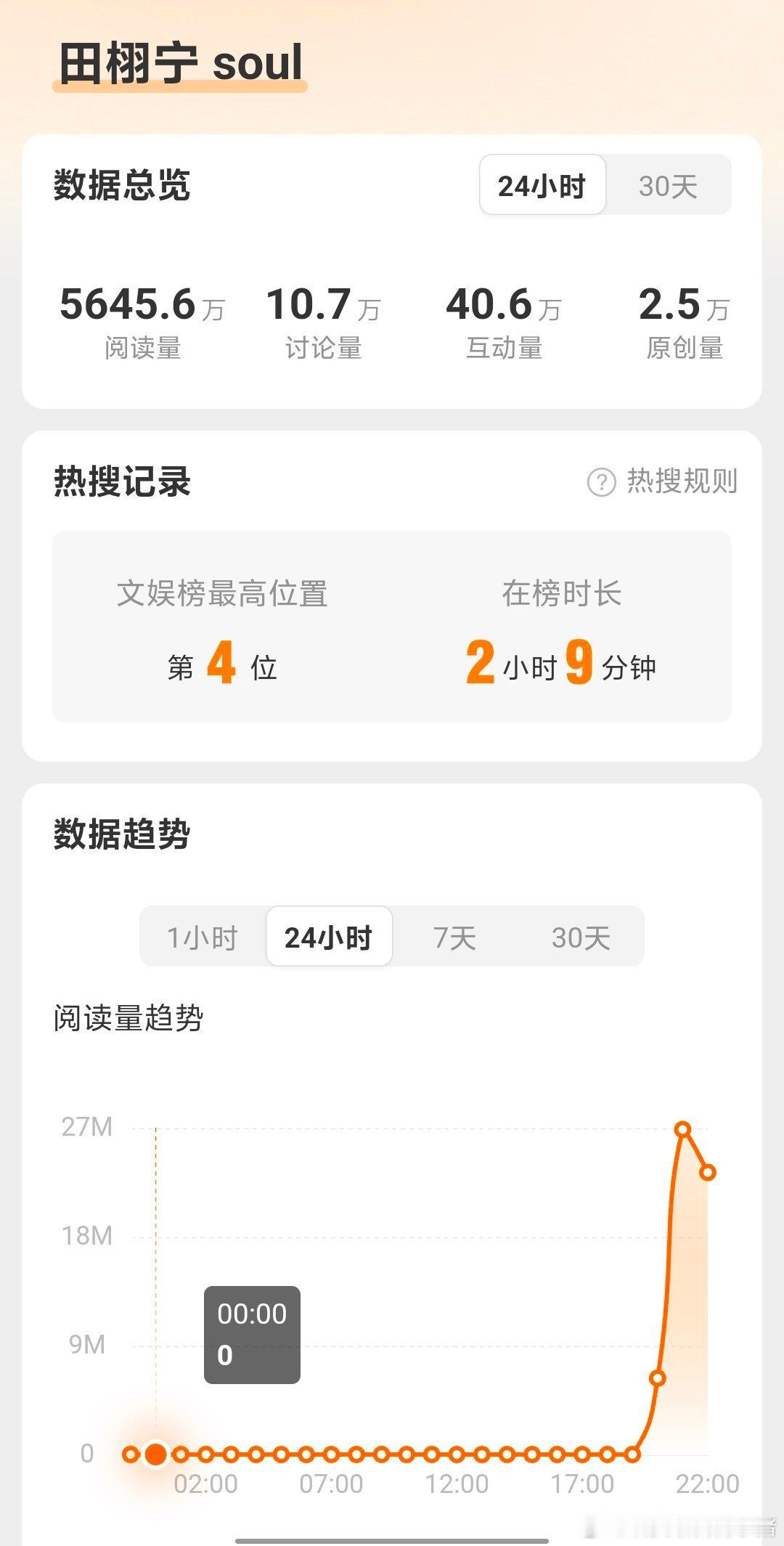This screenshot has width=784, height=1546.
Task: Select the 24小时 trend range
Action: pyautogui.click(x=329, y=937)
